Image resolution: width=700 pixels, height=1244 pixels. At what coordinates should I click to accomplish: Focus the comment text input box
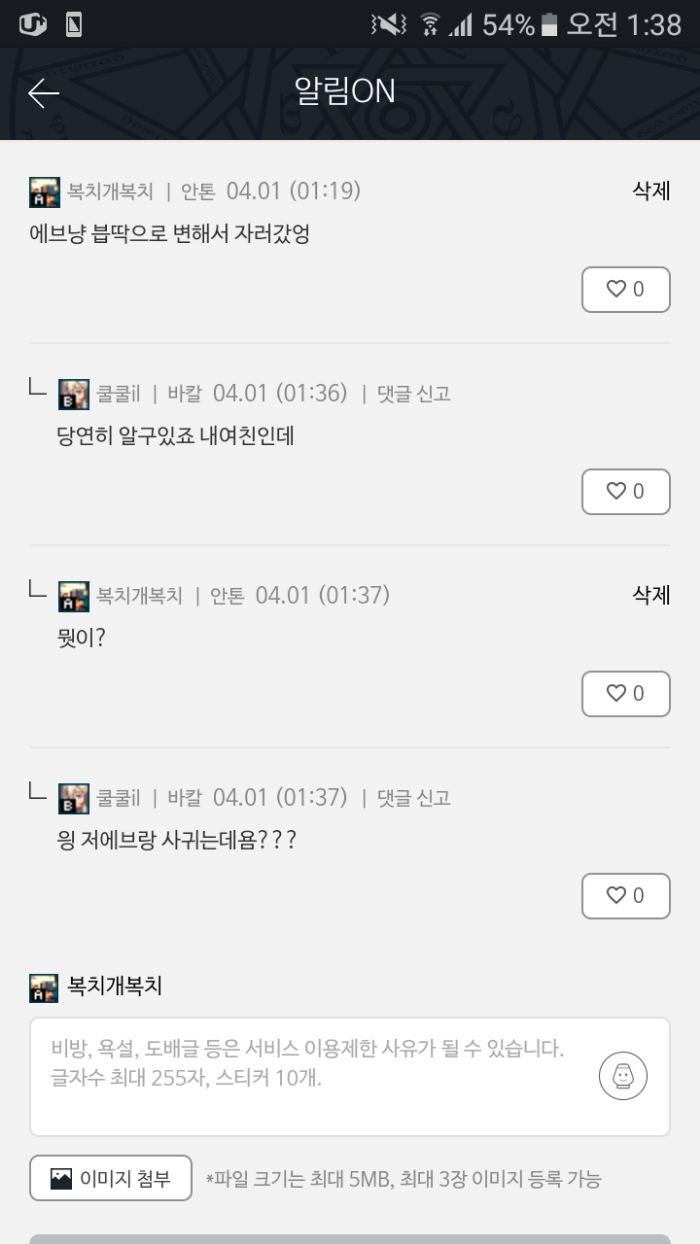click(310, 1076)
